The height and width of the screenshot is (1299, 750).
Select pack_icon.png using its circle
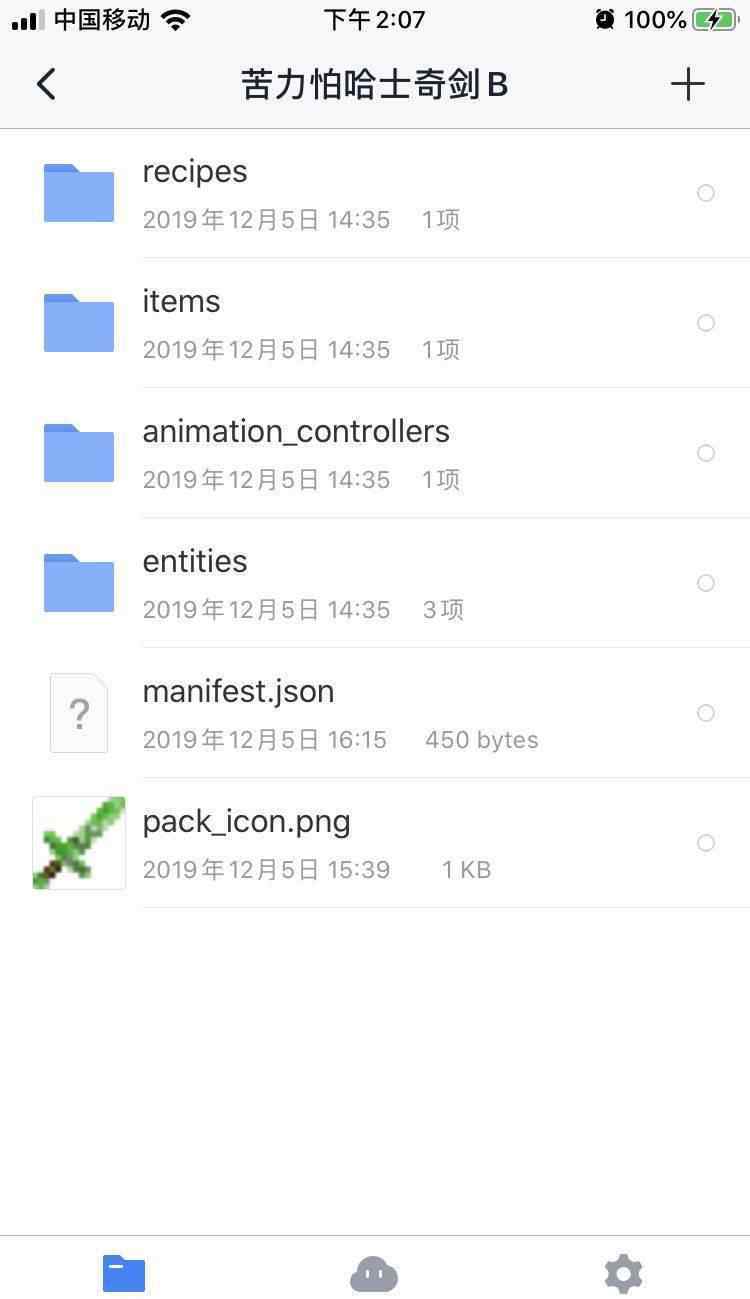[x=706, y=843]
